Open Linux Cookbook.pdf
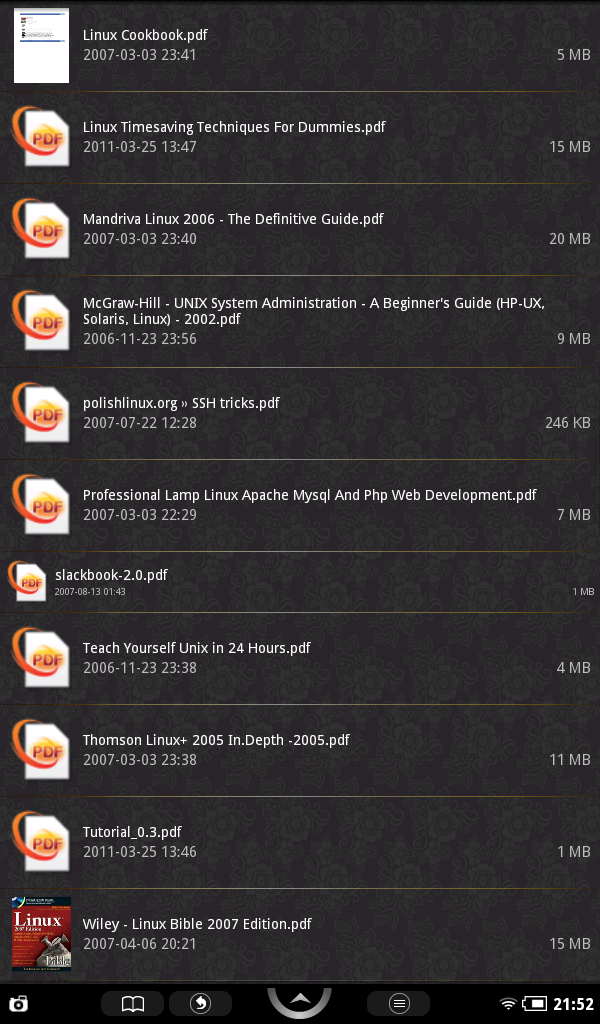 click(x=300, y=45)
